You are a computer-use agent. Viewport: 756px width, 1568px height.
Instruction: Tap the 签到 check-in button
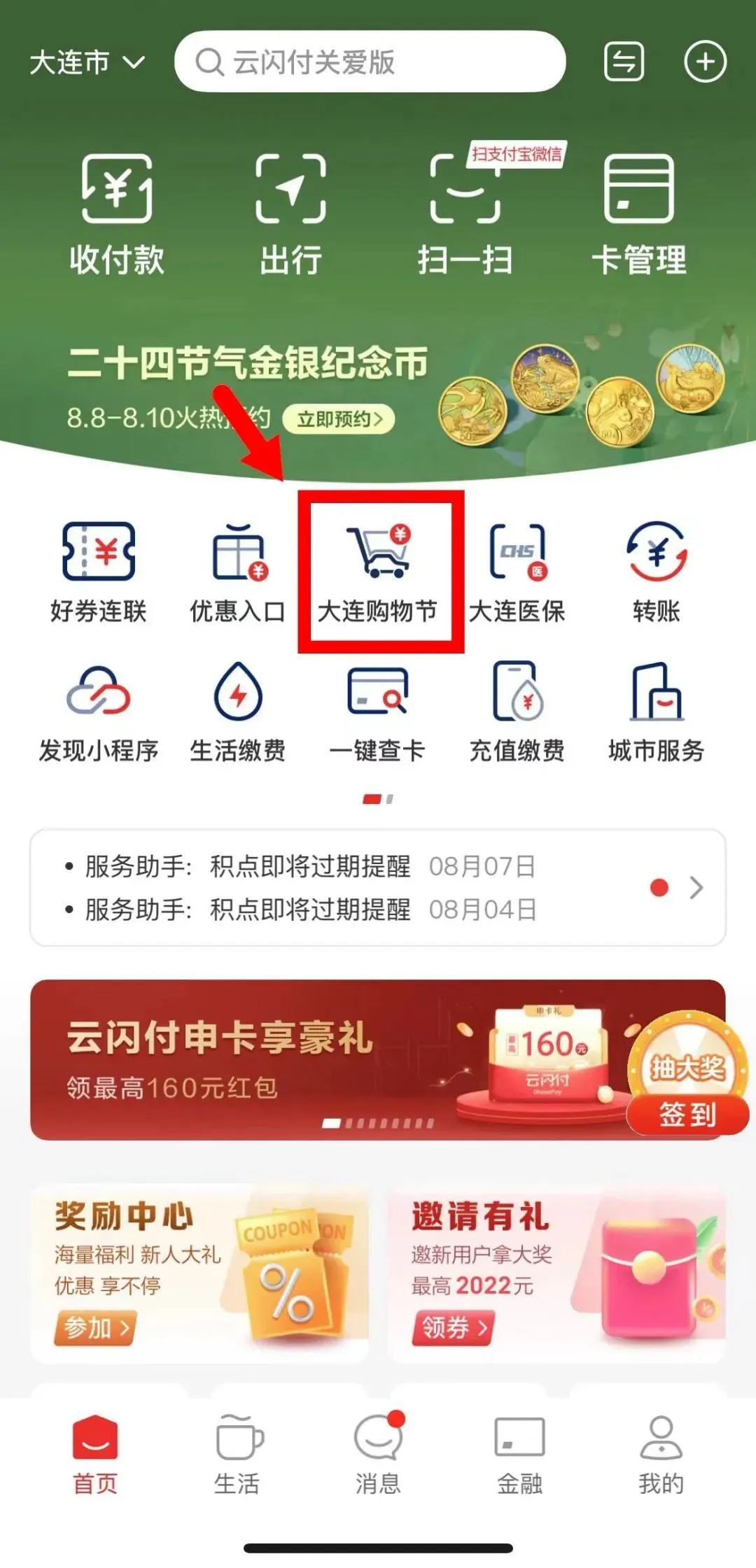(x=687, y=1114)
